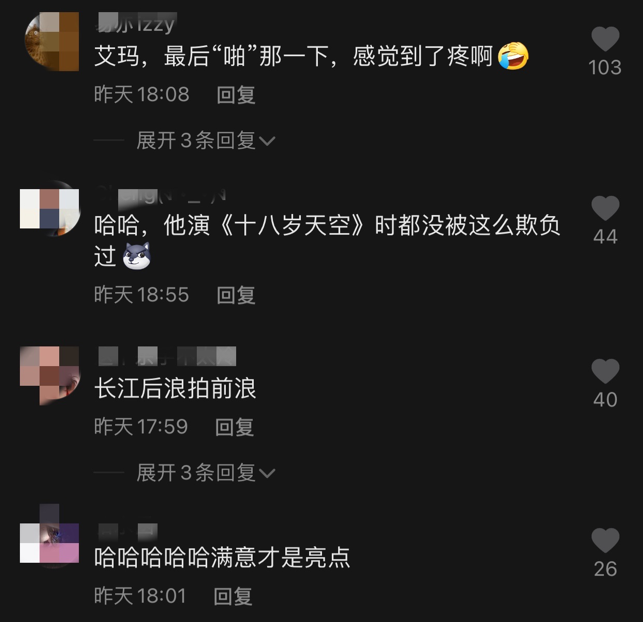Expand 3 replies under the 艾玛 comment
The width and height of the screenshot is (643, 622).
coord(206,141)
